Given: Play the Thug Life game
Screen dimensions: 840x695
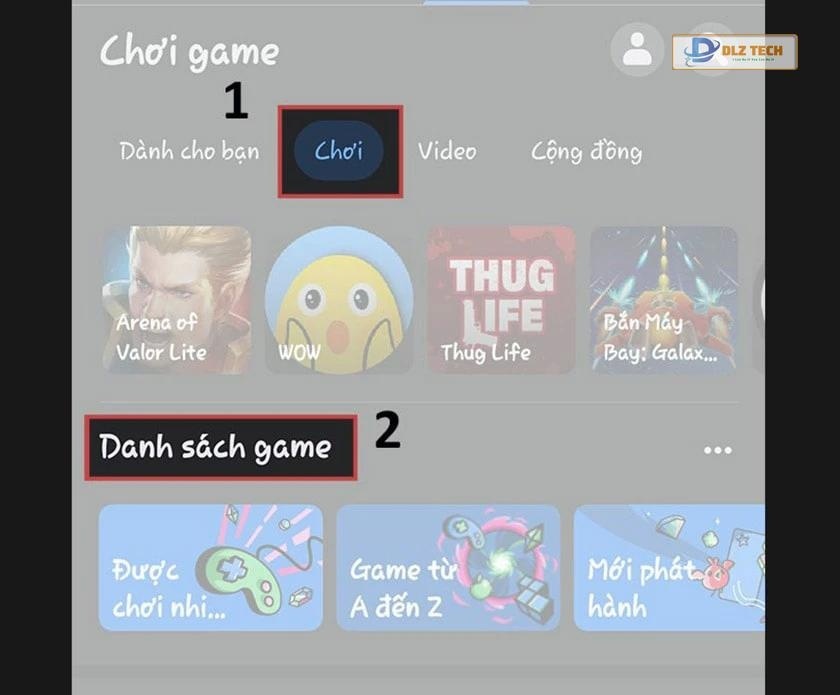Looking at the screenshot, I should pos(501,299).
